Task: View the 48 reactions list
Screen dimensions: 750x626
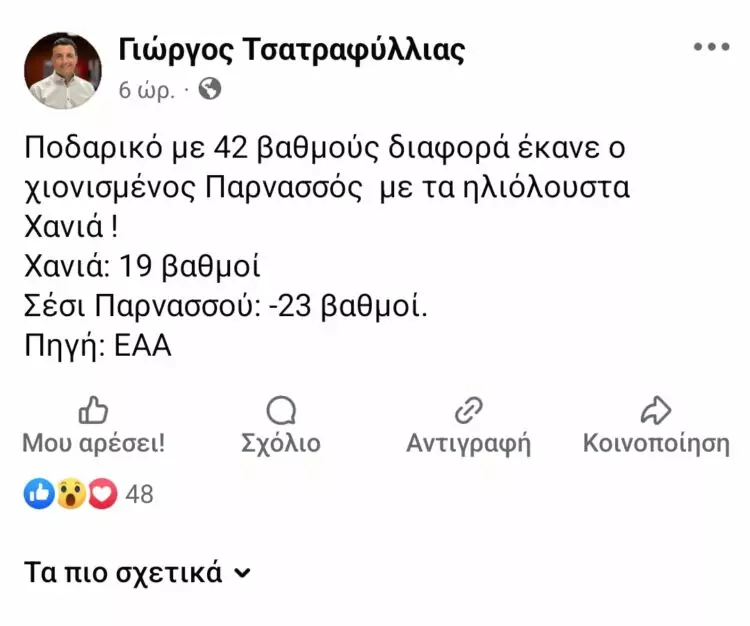Action: (89, 493)
